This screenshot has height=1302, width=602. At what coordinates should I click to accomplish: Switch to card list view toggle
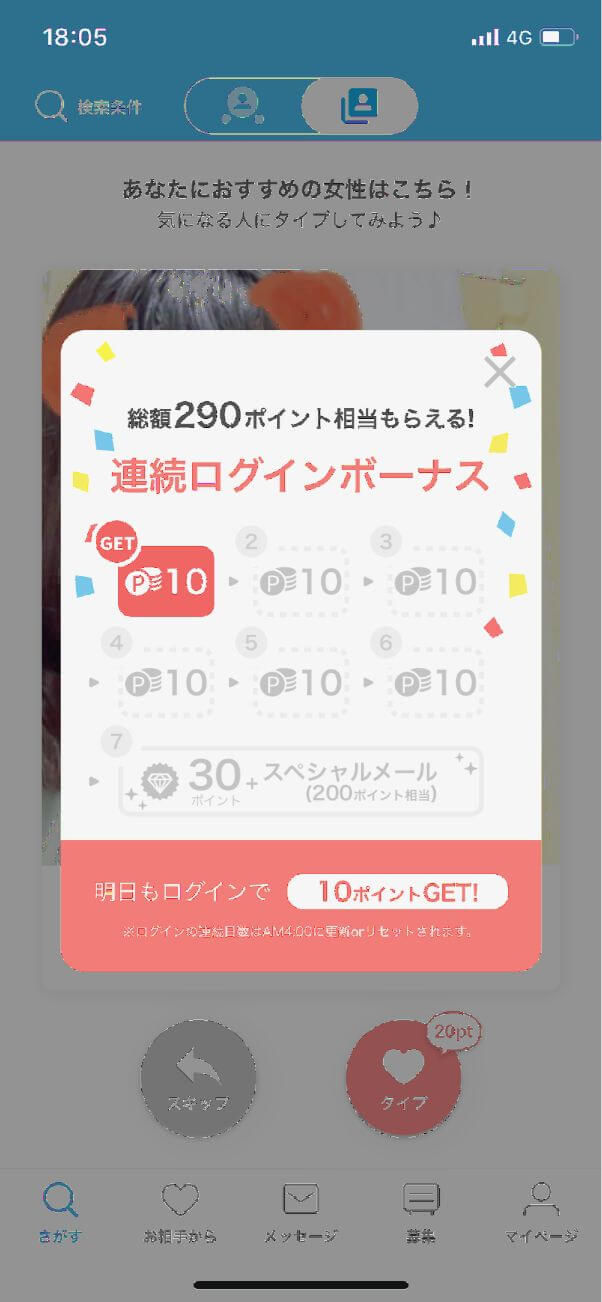click(359, 105)
